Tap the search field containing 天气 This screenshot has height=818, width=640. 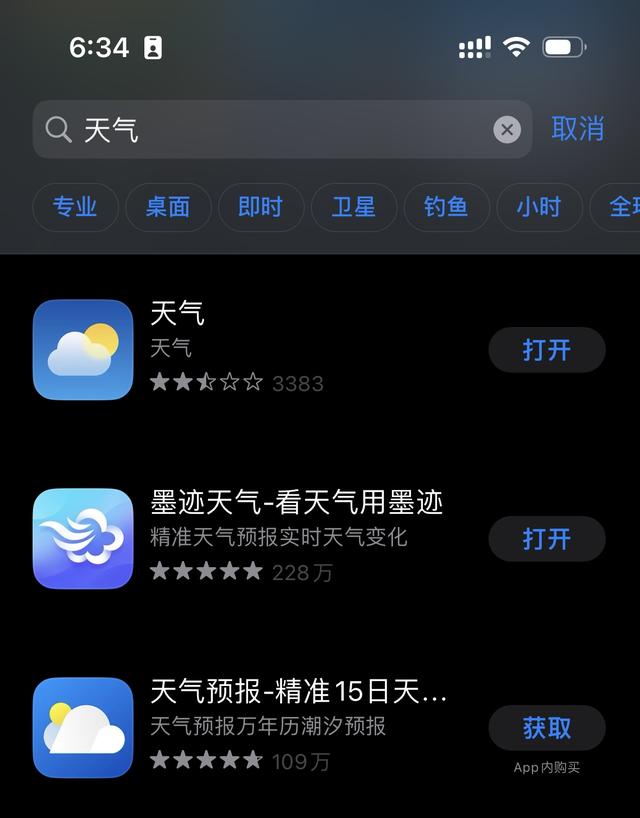coord(270,130)
